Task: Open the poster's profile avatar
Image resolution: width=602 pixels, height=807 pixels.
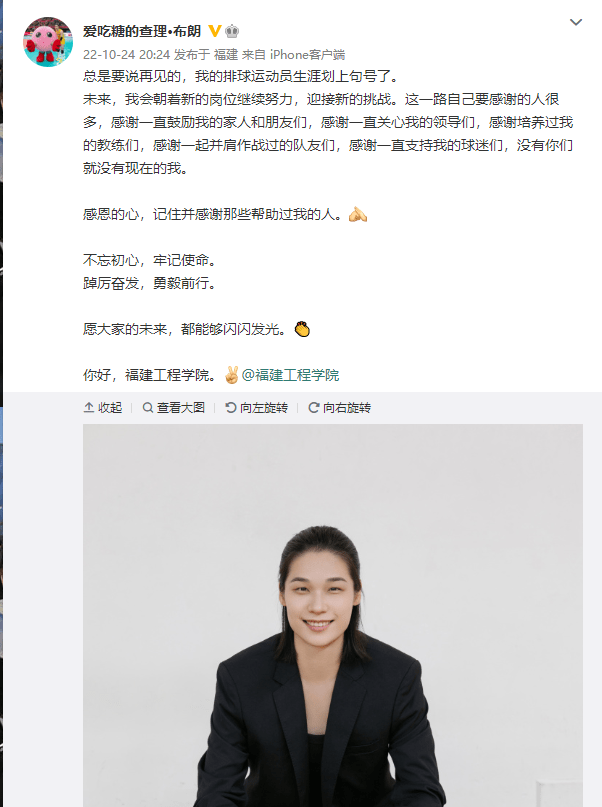Action: pos(47,42)
